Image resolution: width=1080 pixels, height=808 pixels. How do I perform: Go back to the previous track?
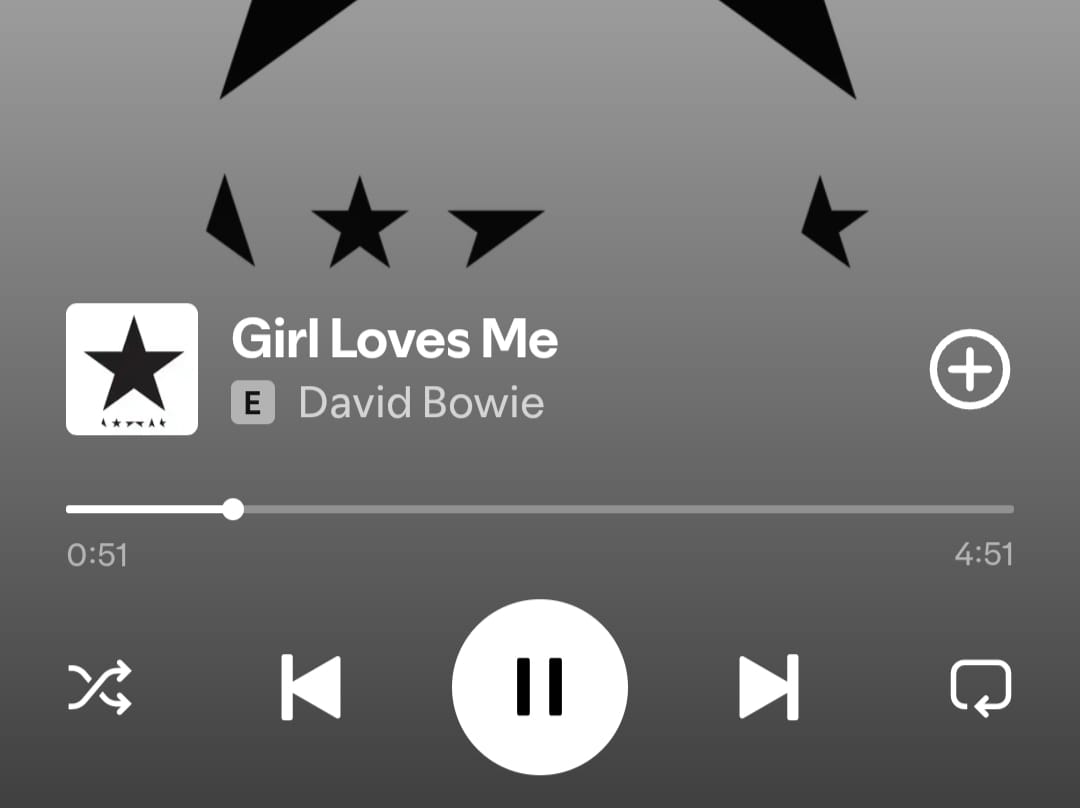coord(311,687)
